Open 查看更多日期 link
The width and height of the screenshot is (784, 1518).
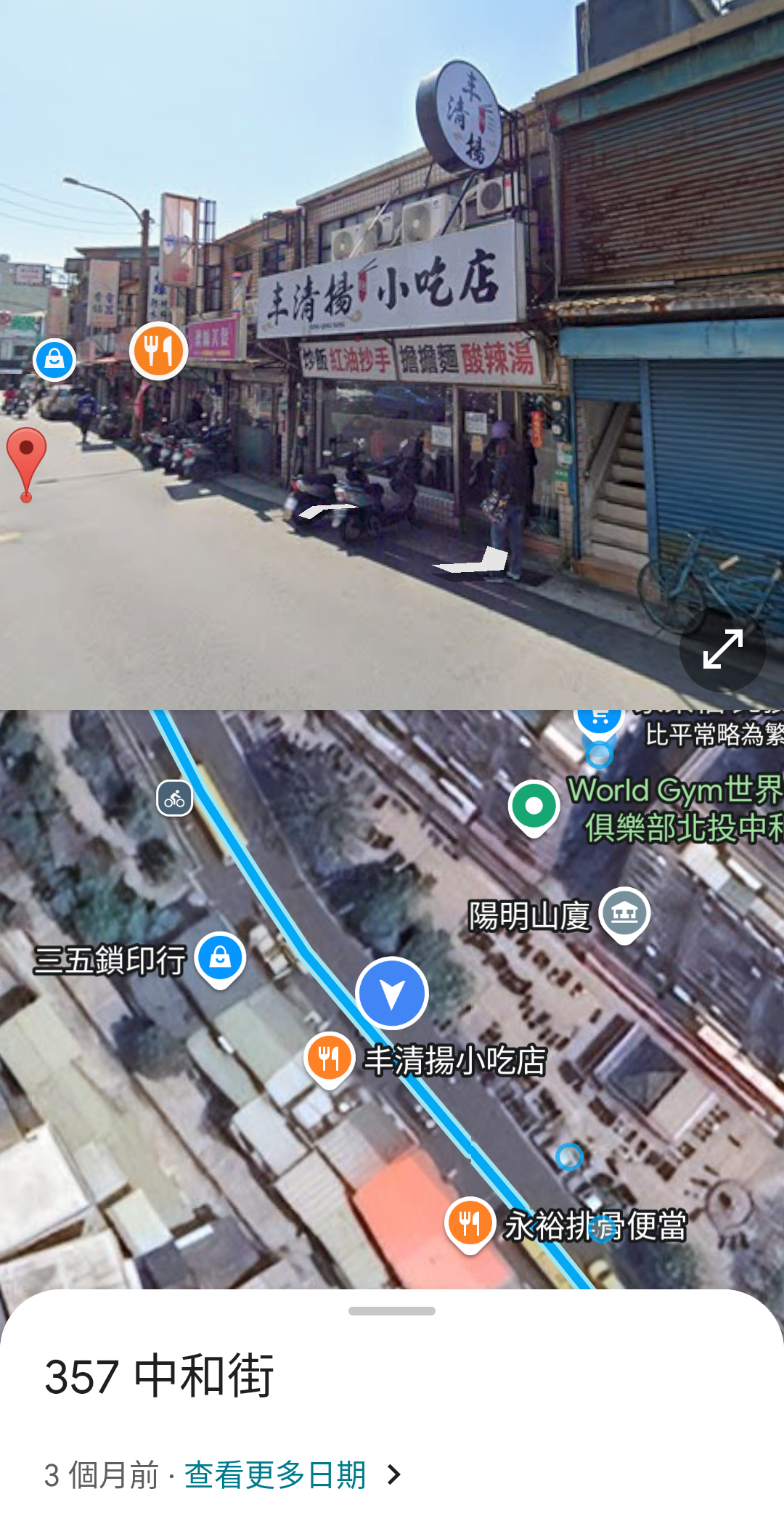click(275, 1474)
